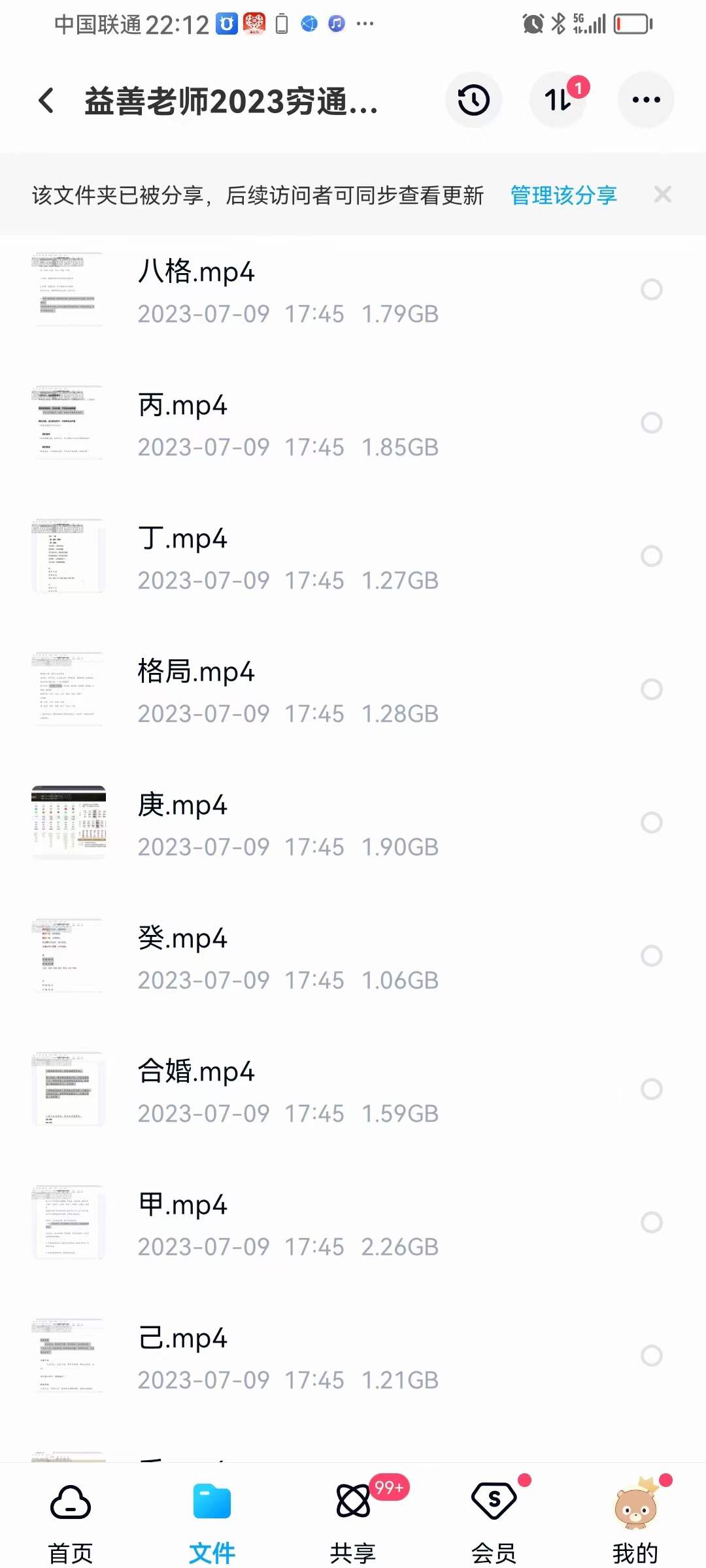
Task: Select the 庚.mp4 file checkbox
Action: (x=652, y=823)
